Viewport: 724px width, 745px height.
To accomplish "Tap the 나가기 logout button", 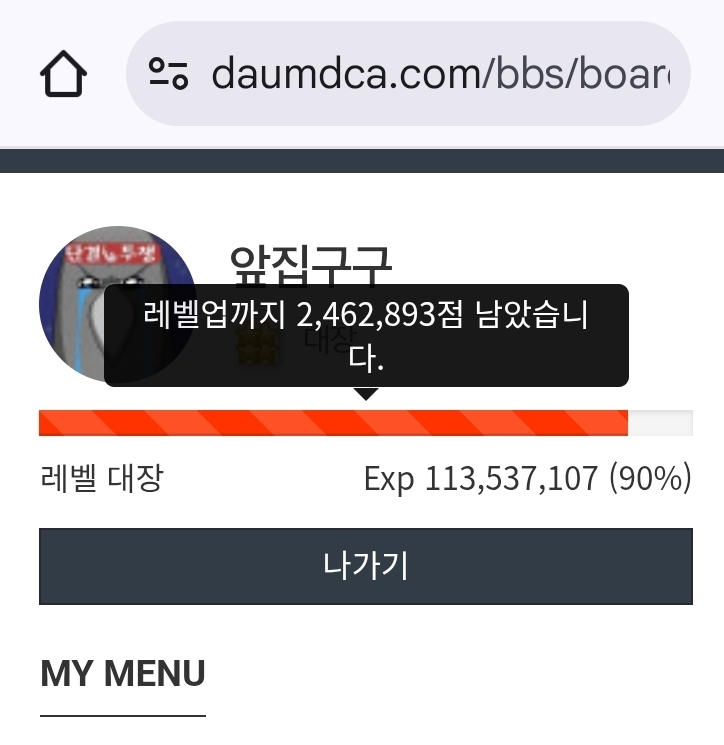I will (365, 566).
